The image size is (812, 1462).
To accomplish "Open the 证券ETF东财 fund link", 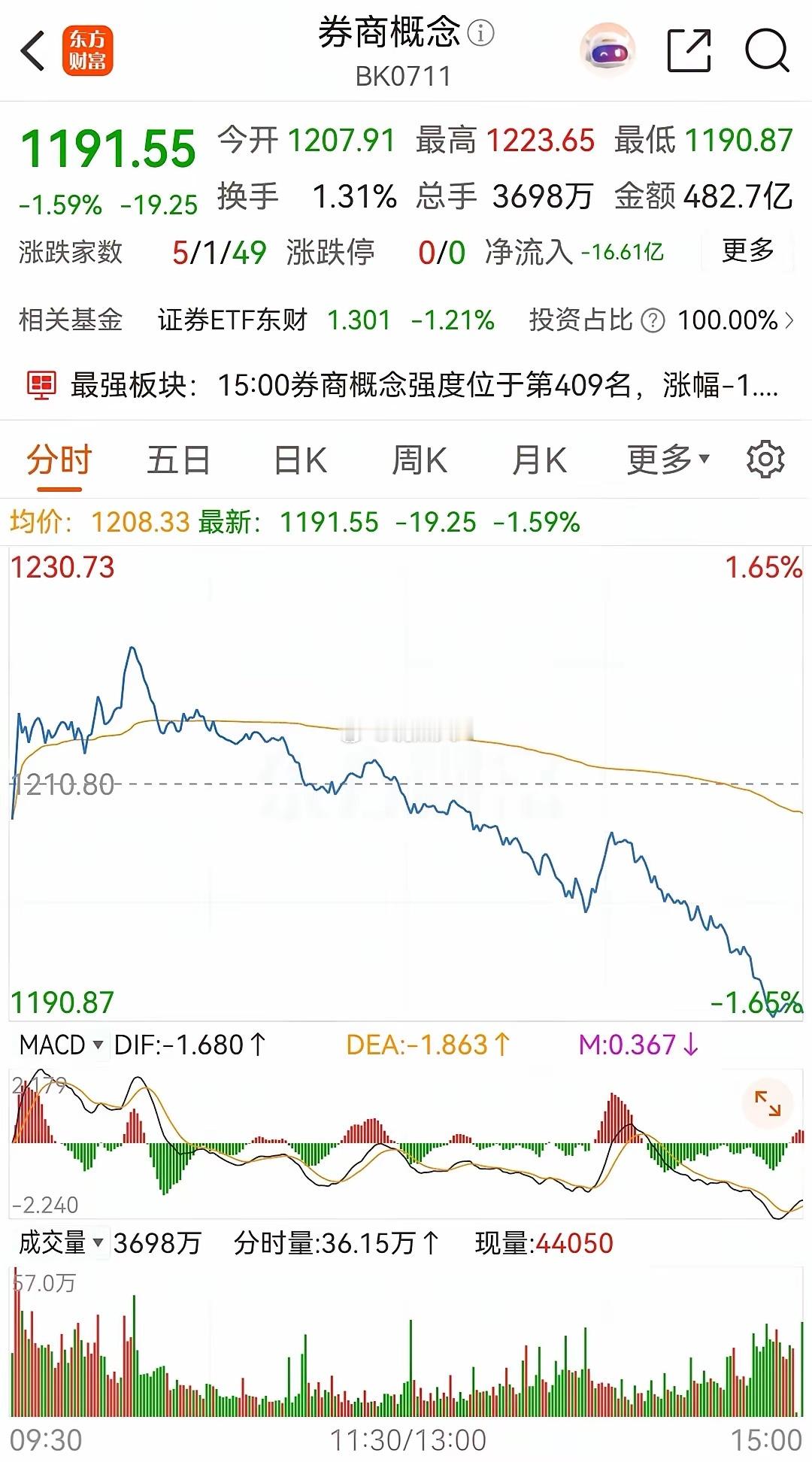I will pyautogui.click(x=233, y=320).
